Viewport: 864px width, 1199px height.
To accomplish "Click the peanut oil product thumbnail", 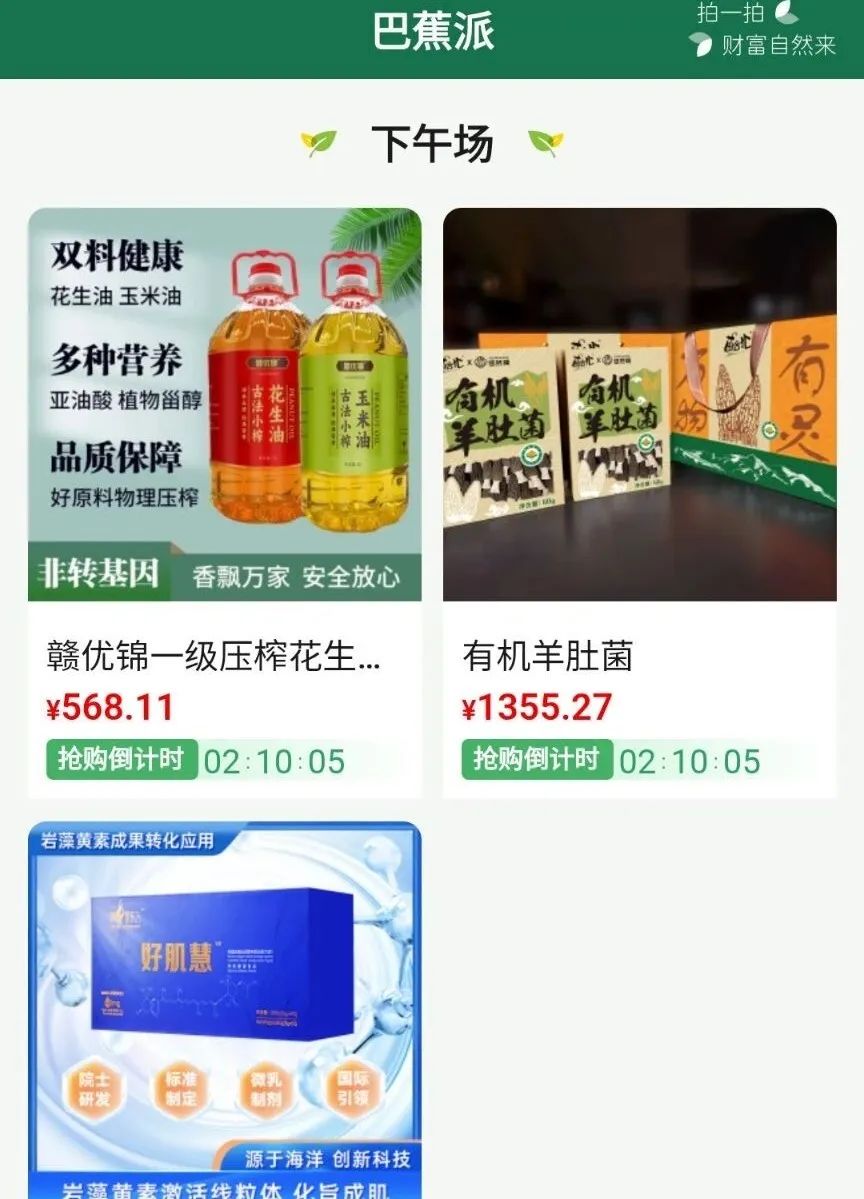I will (222, 402).
